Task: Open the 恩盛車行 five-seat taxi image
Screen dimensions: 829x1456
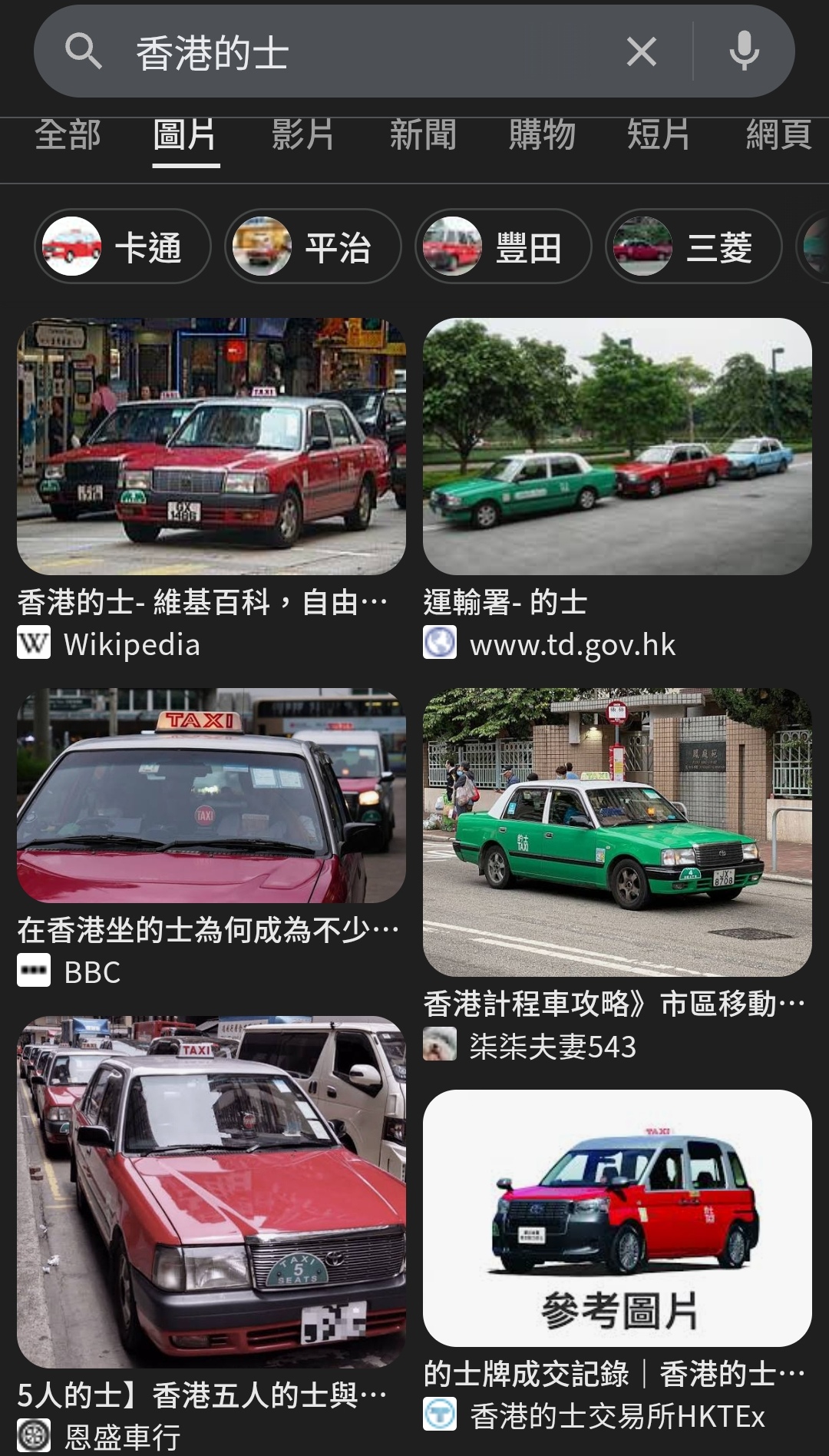Action: [x=211, y=1192]
